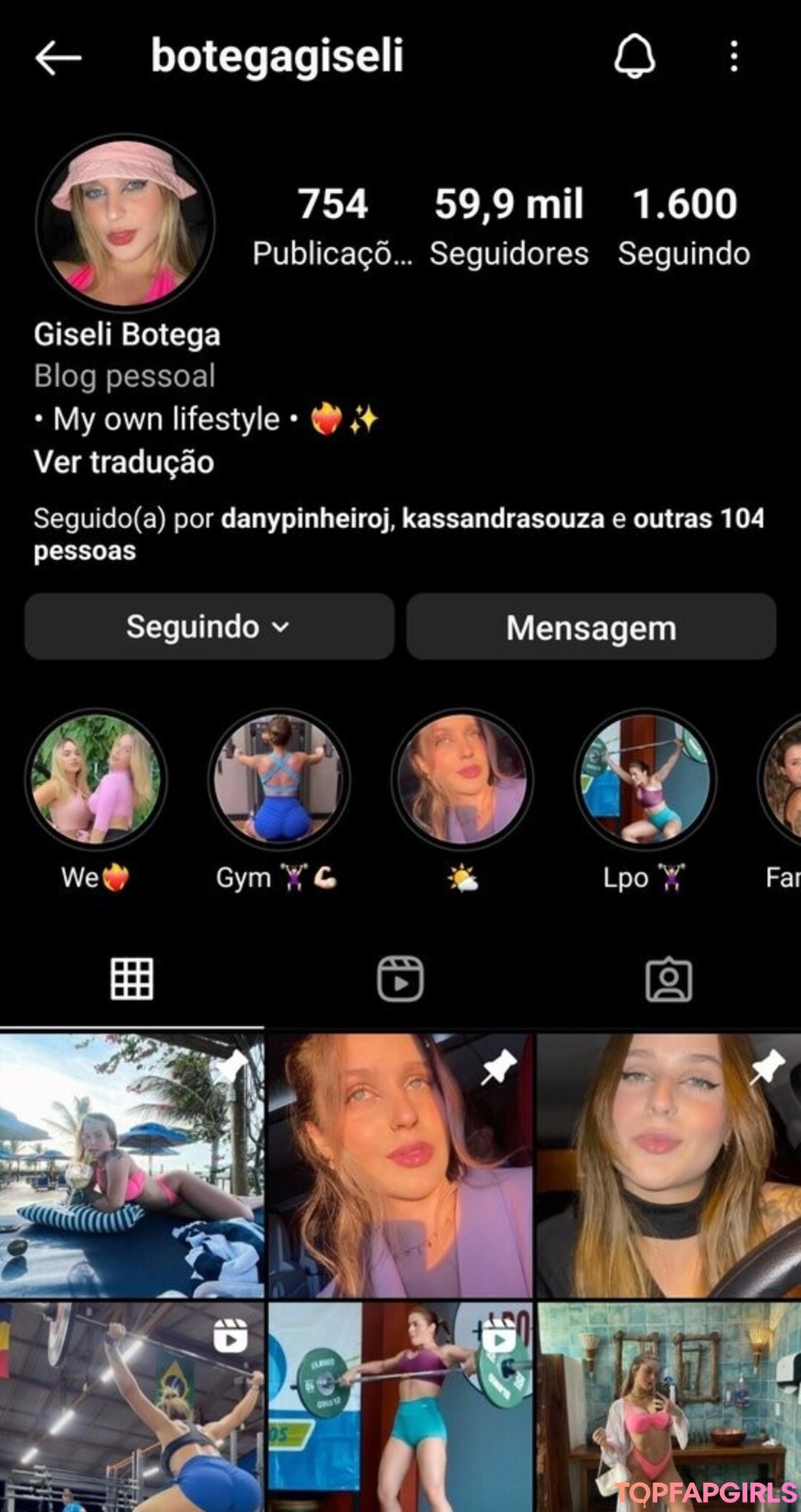Open the profile picture

click(x=125, y=222)
